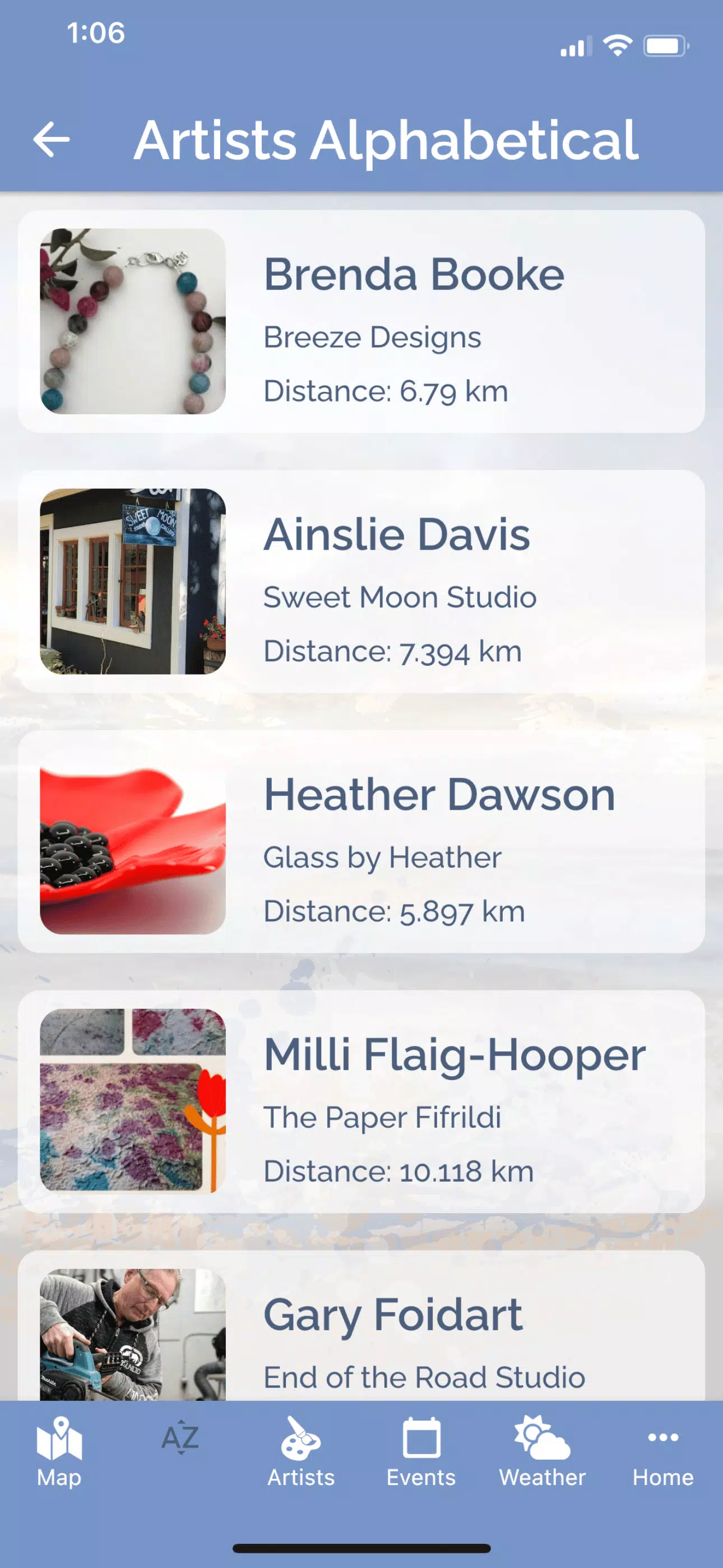View Heather Dawson's Glass by Heather
The image size is (723, 1568).
pos(361,841)
